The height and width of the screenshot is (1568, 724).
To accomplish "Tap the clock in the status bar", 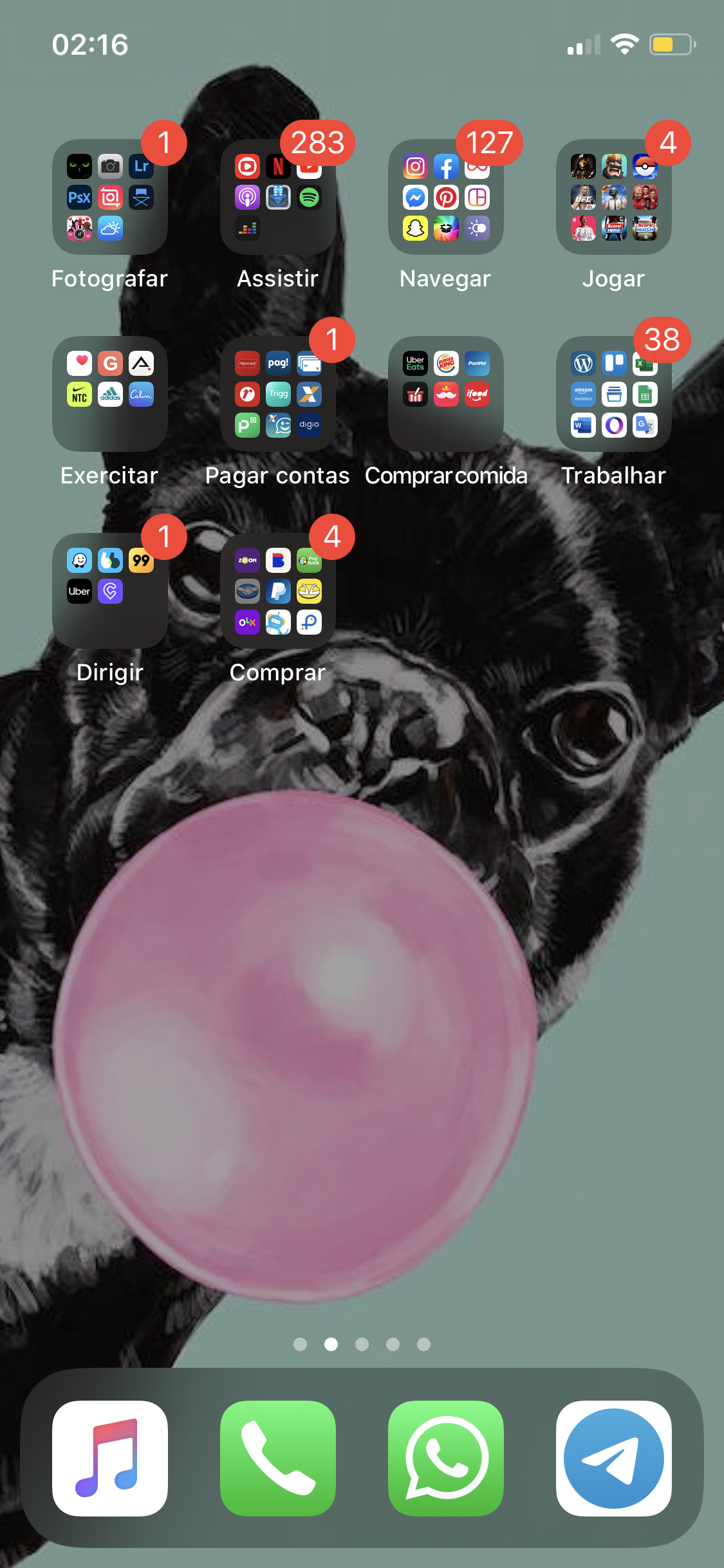I will pos(90,44).
